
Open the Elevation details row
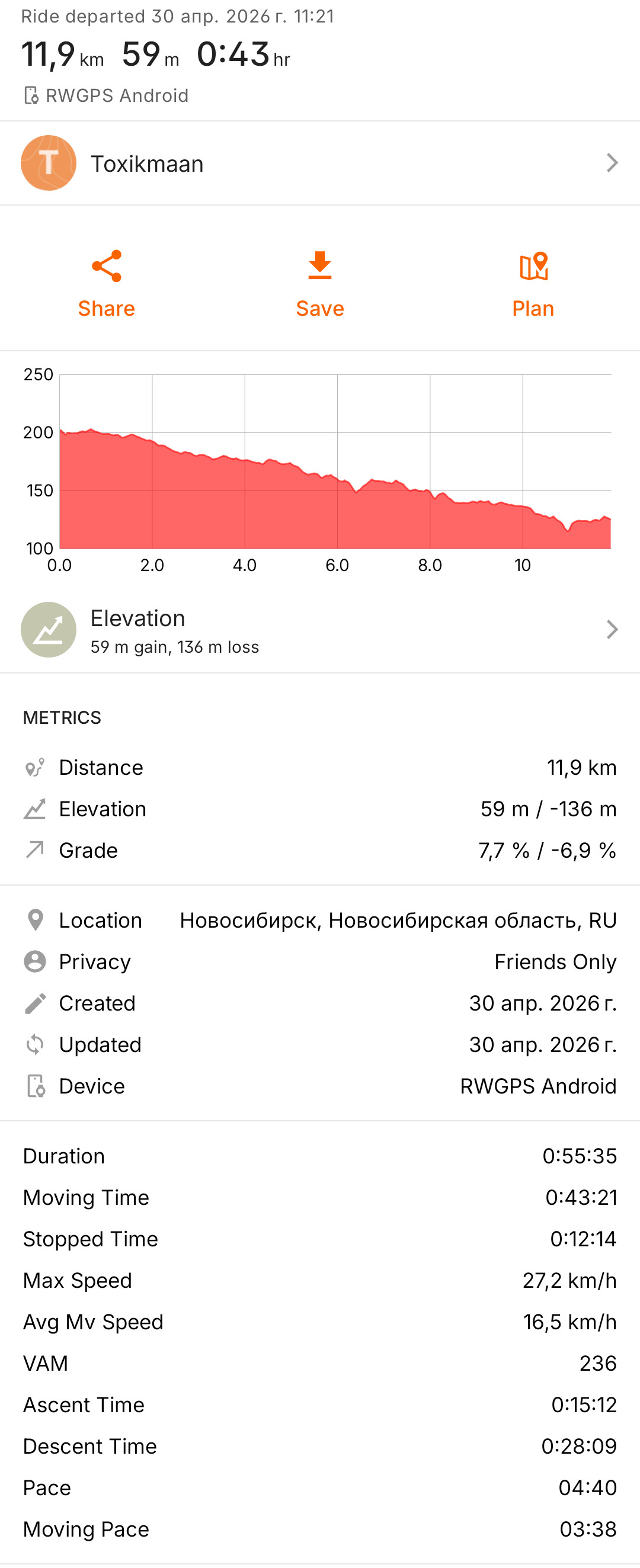point(319,629)
